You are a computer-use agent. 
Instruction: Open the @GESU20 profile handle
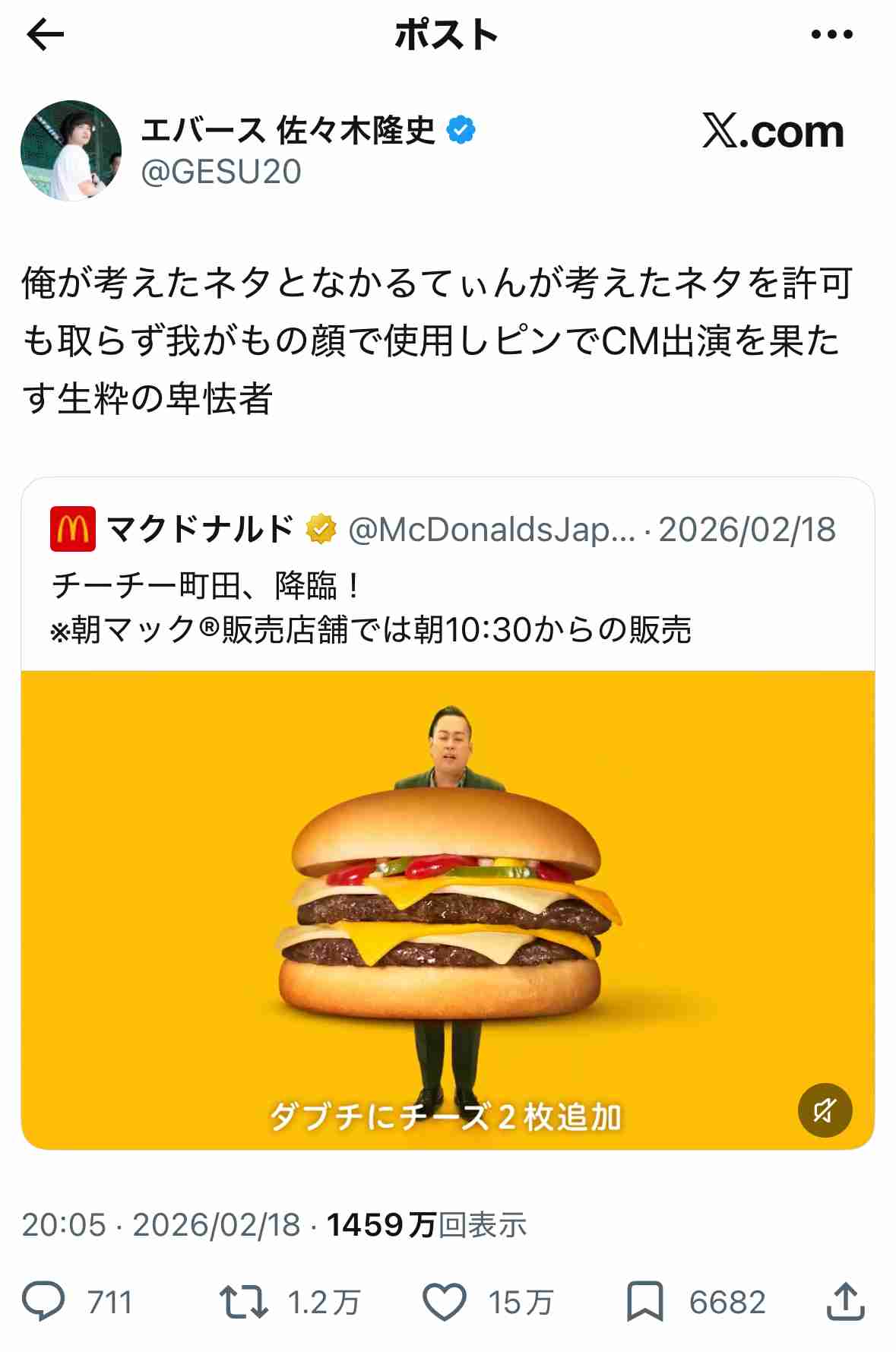(221, 172)
